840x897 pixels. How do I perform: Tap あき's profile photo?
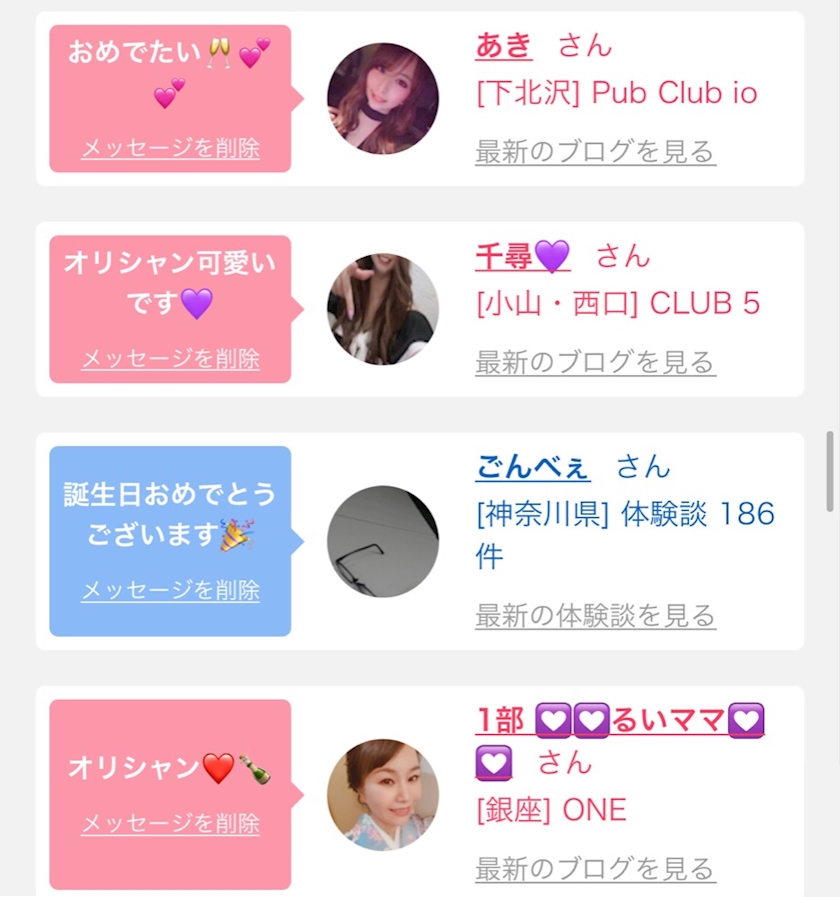382,98
